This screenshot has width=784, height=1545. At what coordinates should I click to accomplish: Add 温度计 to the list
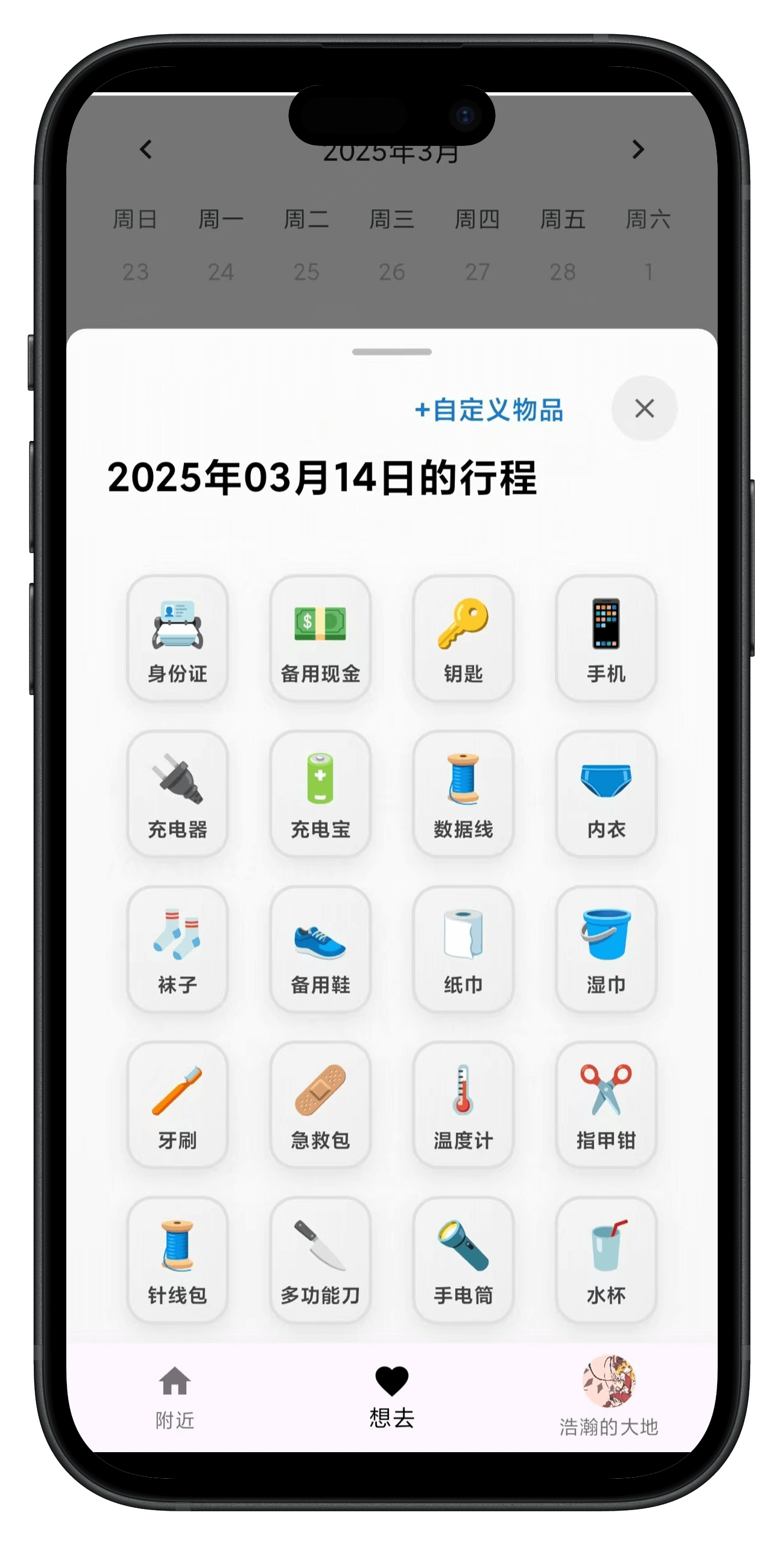pos(463,1105)
